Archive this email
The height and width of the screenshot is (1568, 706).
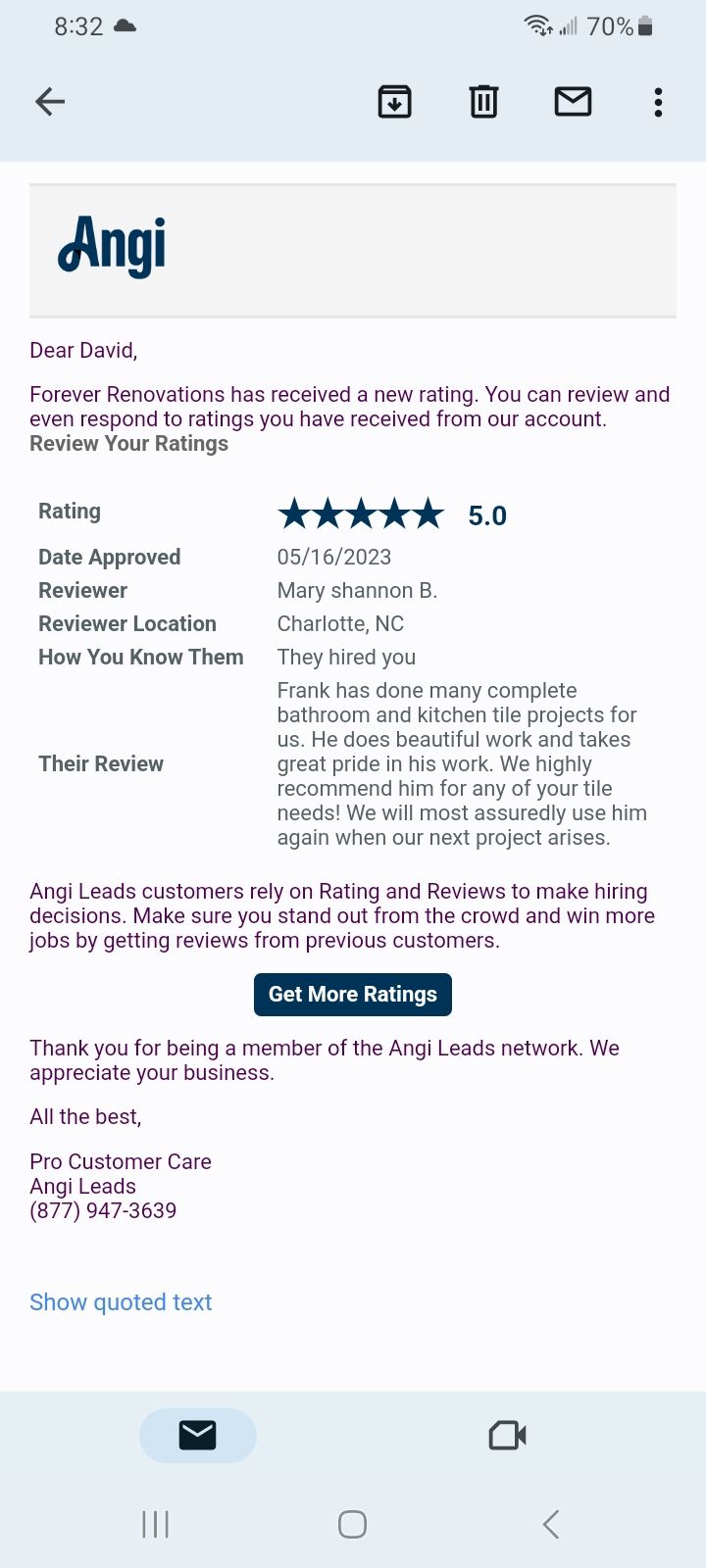tap(394, 102)
